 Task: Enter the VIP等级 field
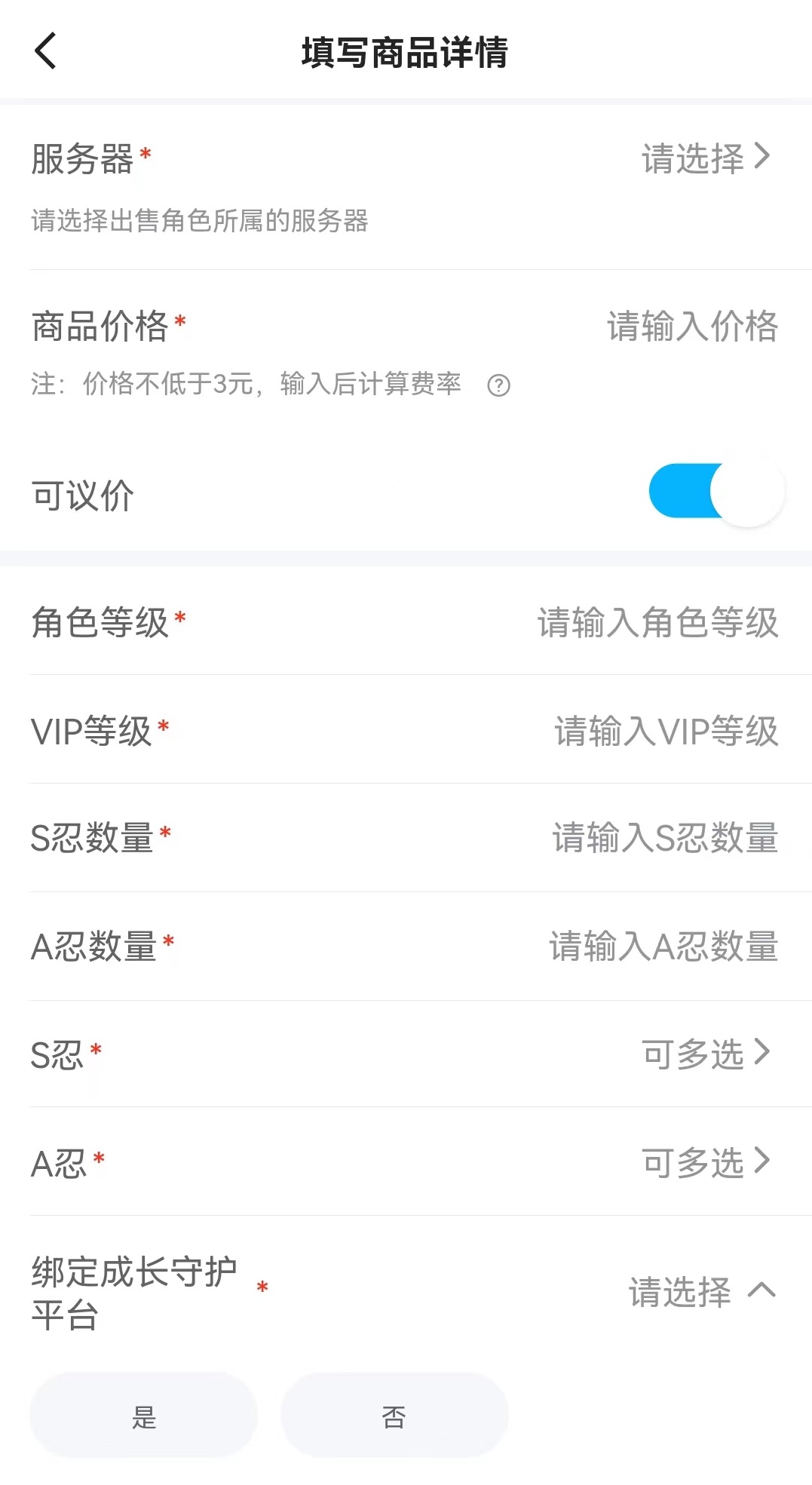666,732
